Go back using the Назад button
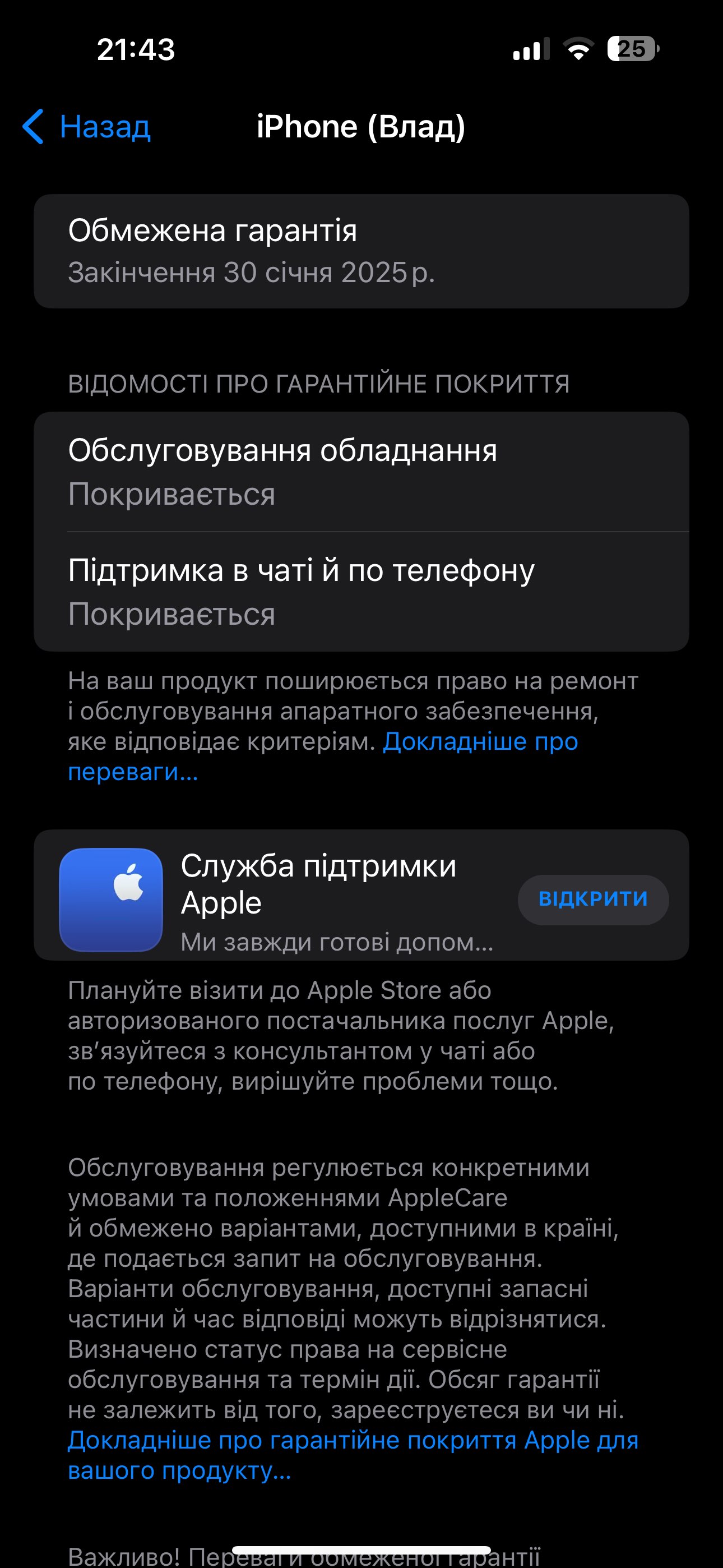 pyautogui.click(x=86, y=127)
